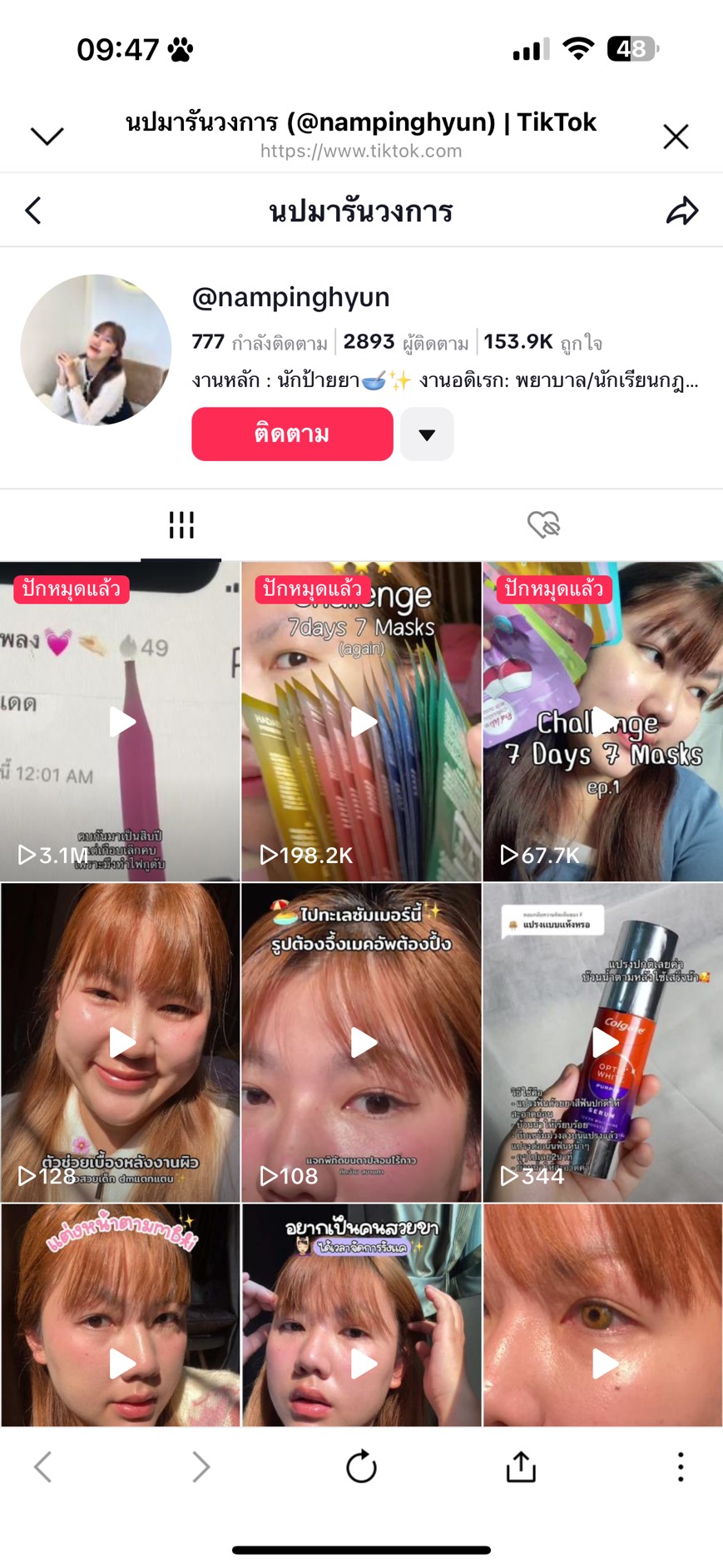The image size is (723, 1568).
Task: Open the อยากเป็นคนสวยขา video
Action: point(361,1315)
